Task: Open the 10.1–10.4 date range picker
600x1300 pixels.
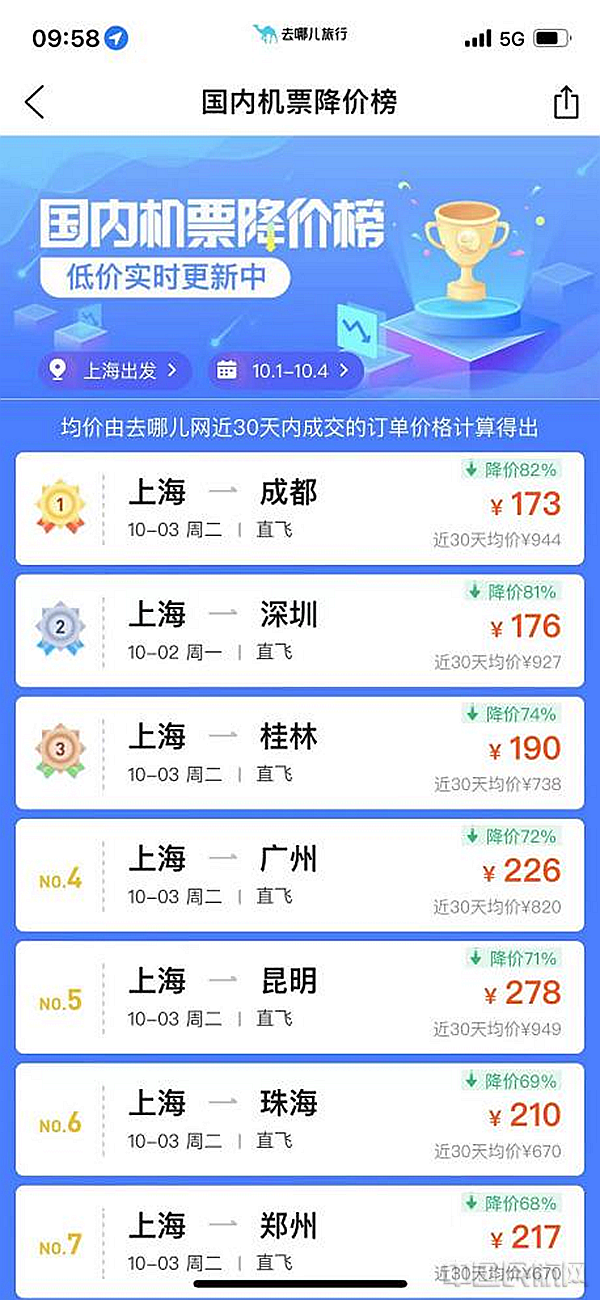Action: point(286,370)
